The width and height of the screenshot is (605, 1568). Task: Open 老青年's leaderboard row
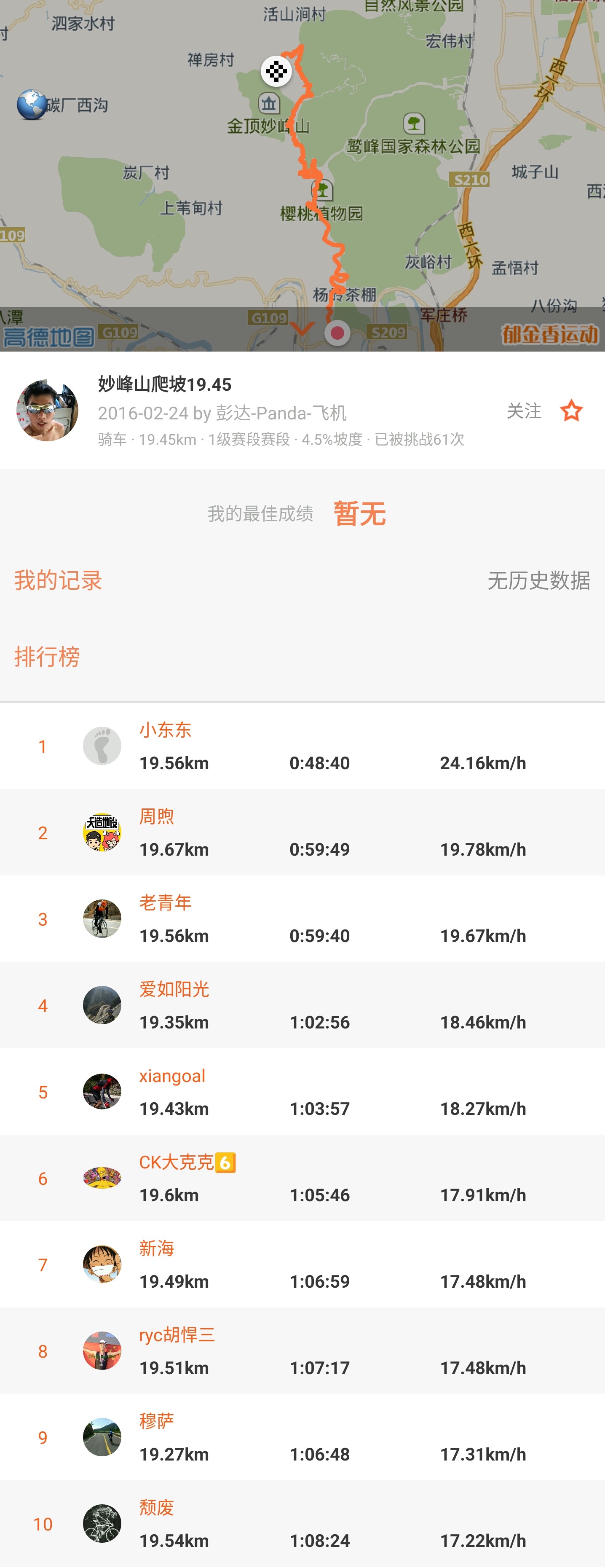pyautogui.click(x=302, y=918)
